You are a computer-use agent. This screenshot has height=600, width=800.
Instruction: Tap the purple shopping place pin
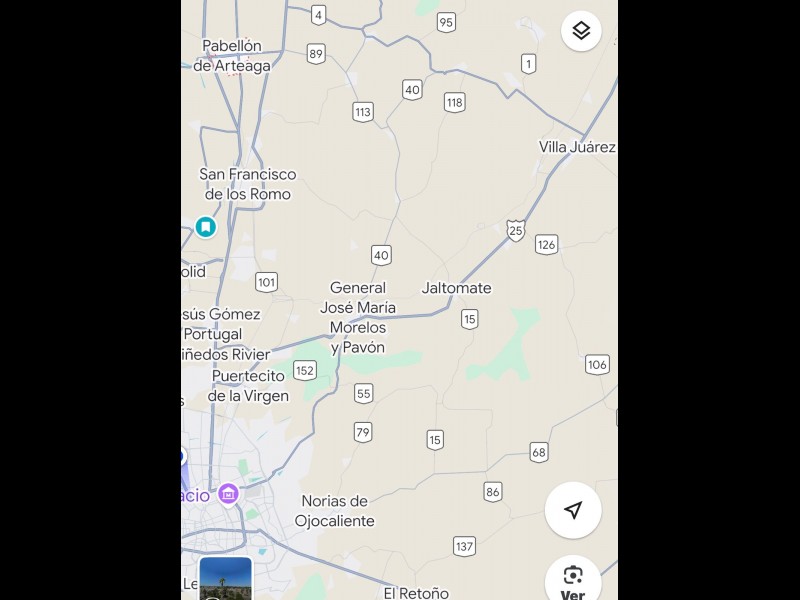[229, 494]
